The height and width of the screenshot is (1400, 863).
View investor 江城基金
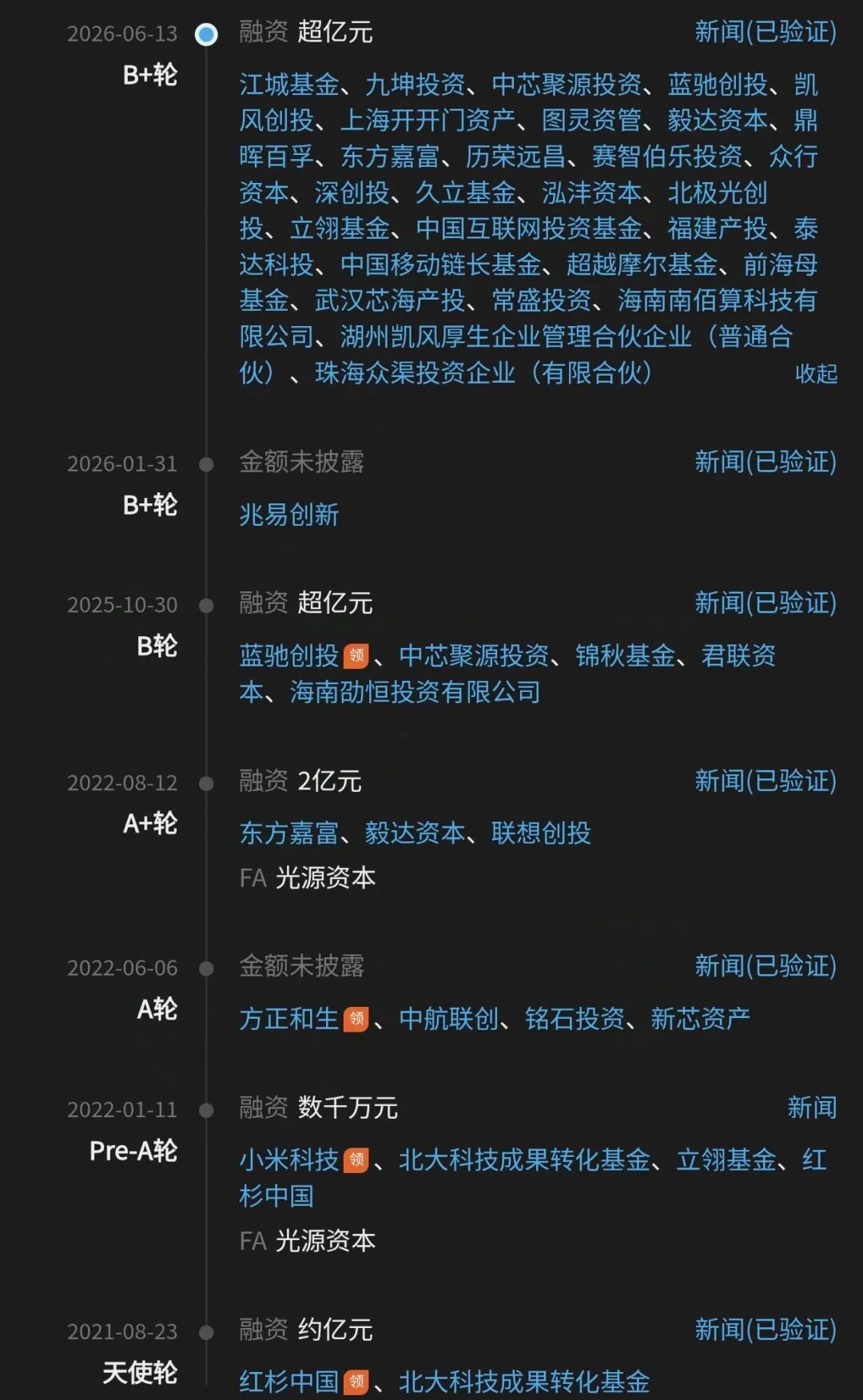coord(289,85)
